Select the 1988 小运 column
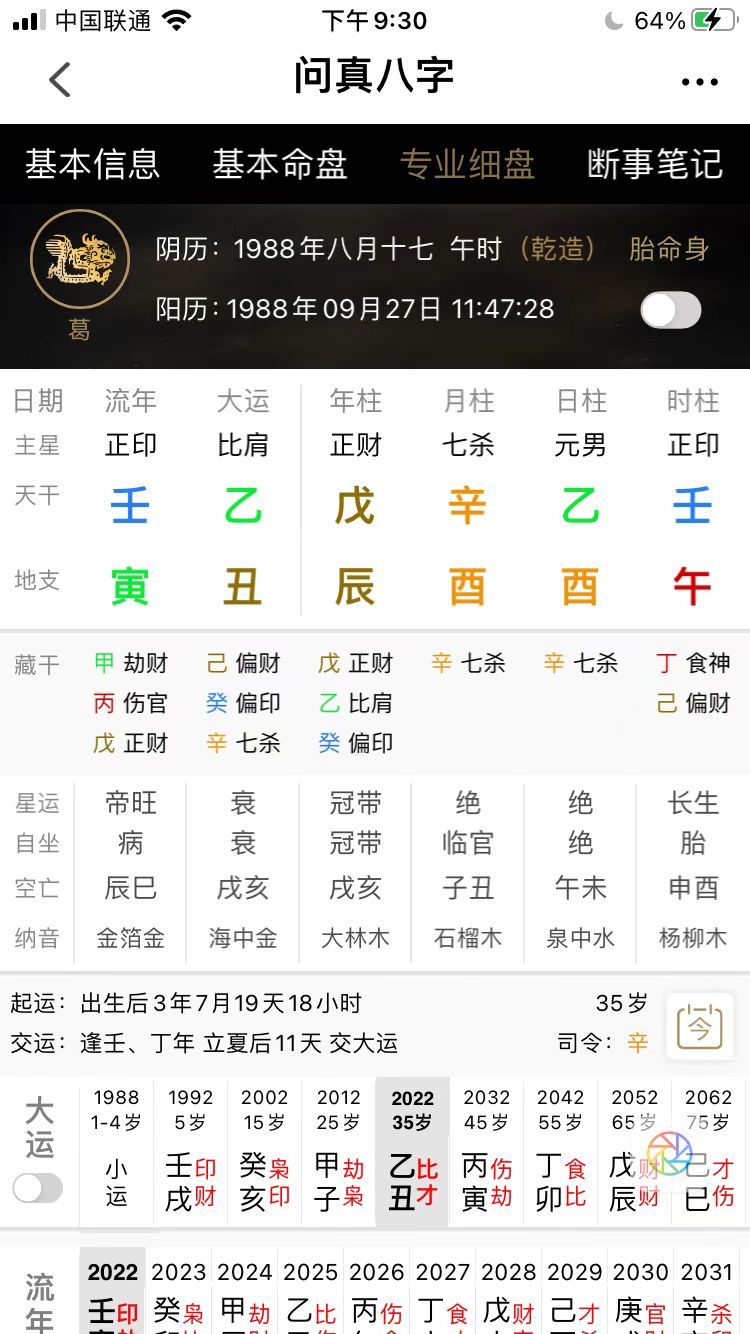Viewport: 750px width, 1334px height. coord(116,1152)
